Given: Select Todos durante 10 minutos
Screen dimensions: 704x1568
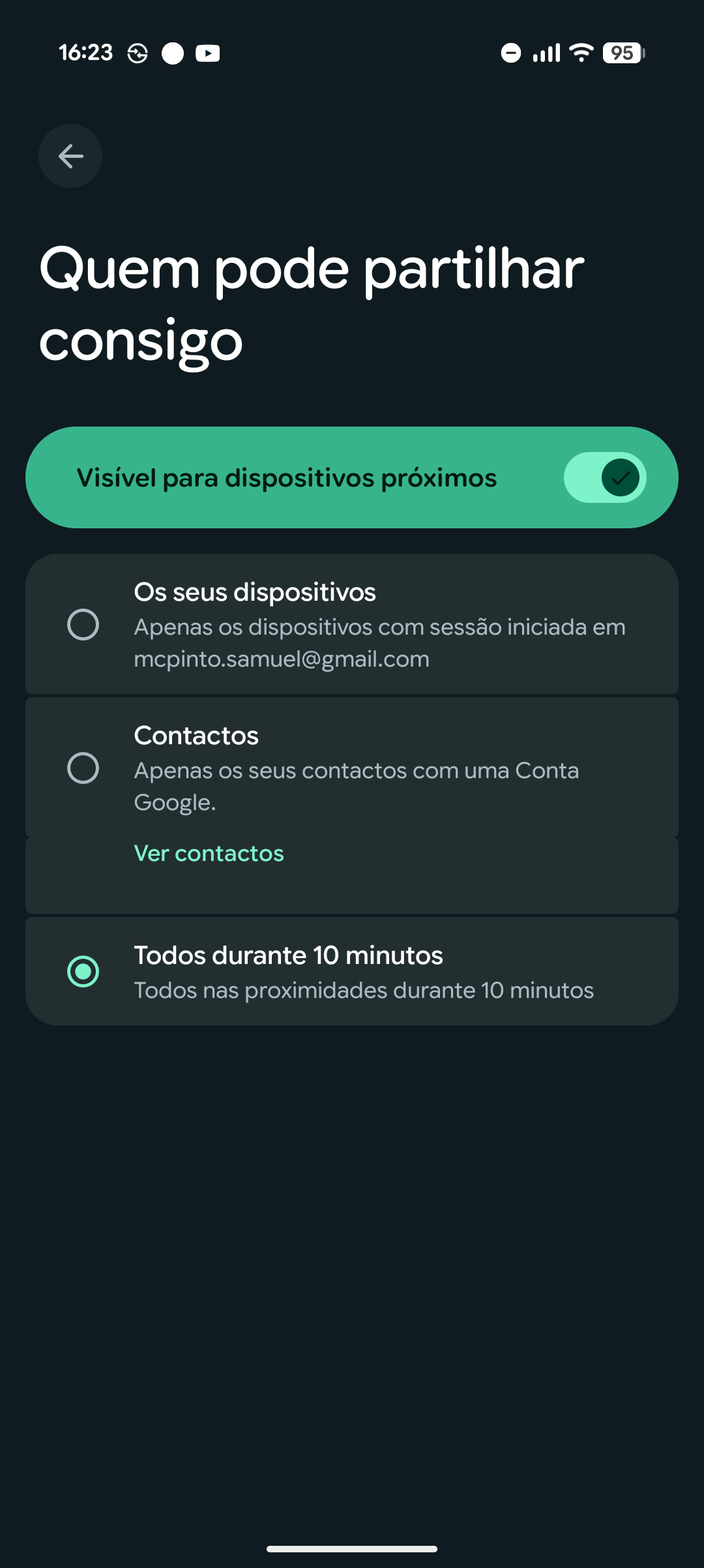Looking at the screenshot, I should 83,971.
